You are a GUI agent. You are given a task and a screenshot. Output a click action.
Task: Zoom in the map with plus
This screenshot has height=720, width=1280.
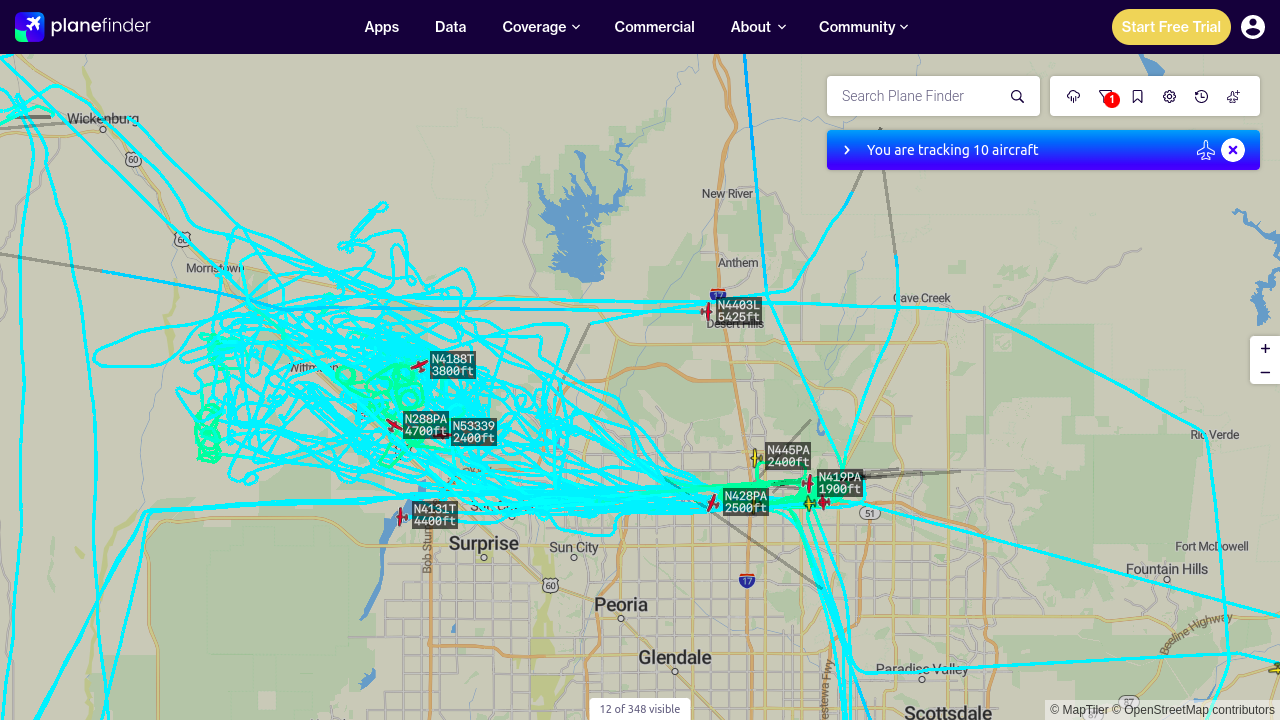pos(1265,349)
